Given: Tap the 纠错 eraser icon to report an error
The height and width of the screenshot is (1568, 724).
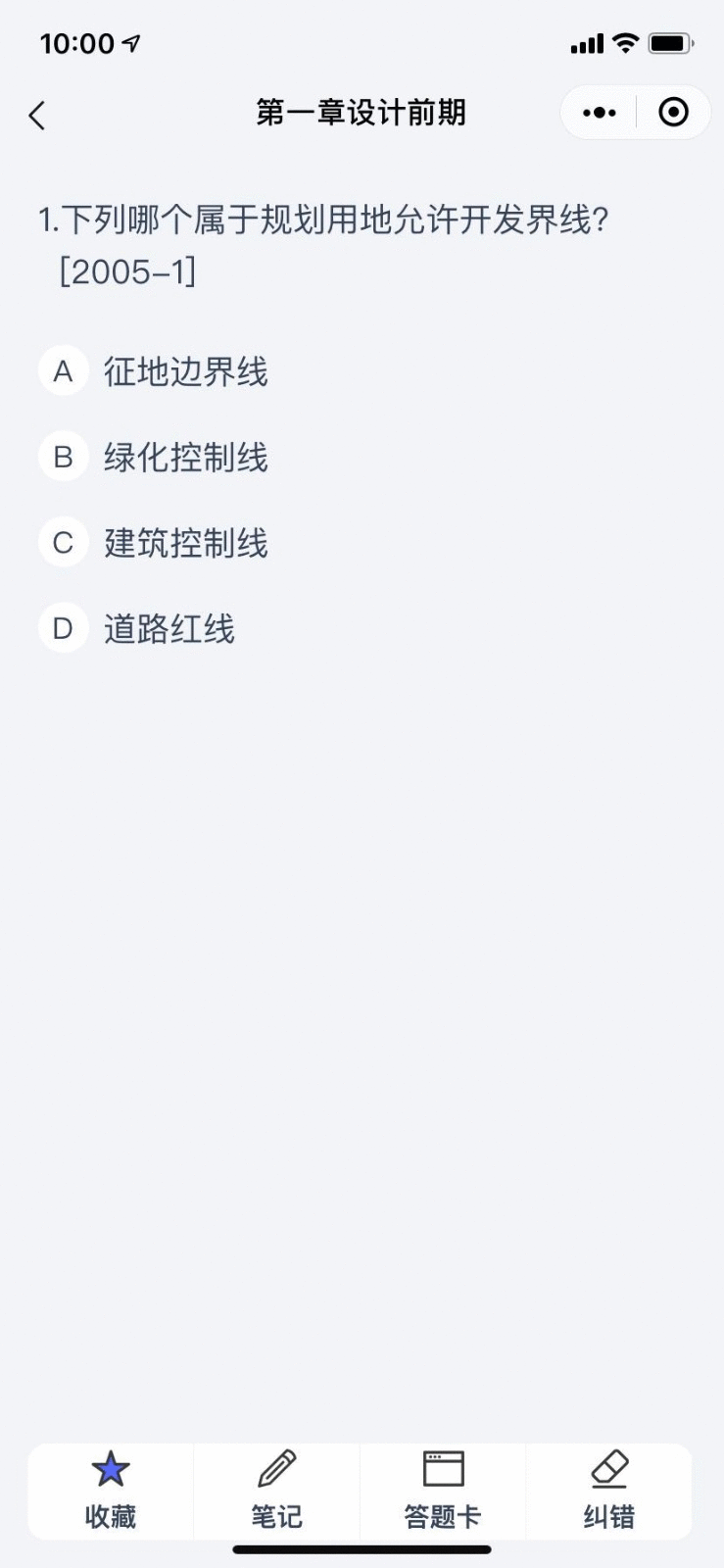Looking at the screenshot, I should (609, 1468).
